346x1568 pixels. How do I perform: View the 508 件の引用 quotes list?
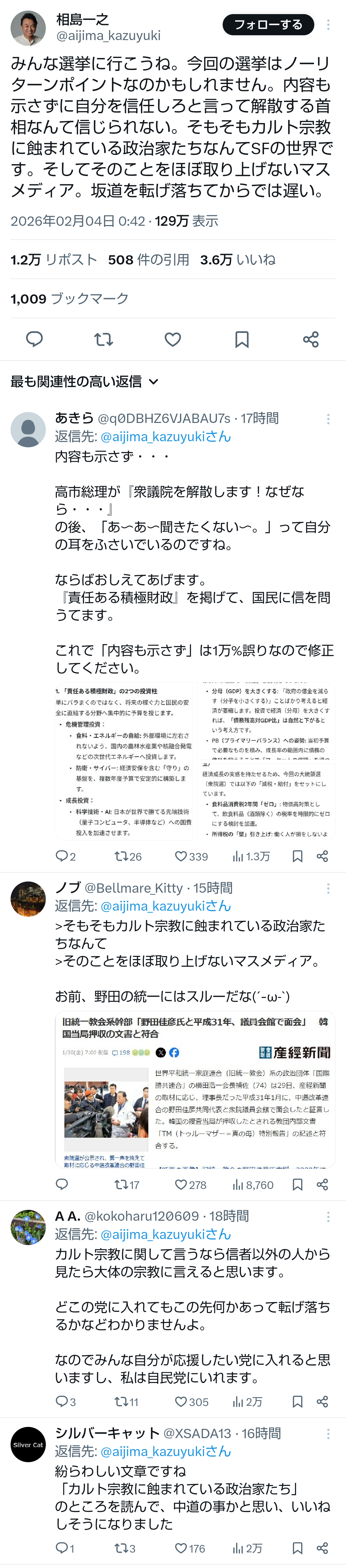tap(148, 260)
